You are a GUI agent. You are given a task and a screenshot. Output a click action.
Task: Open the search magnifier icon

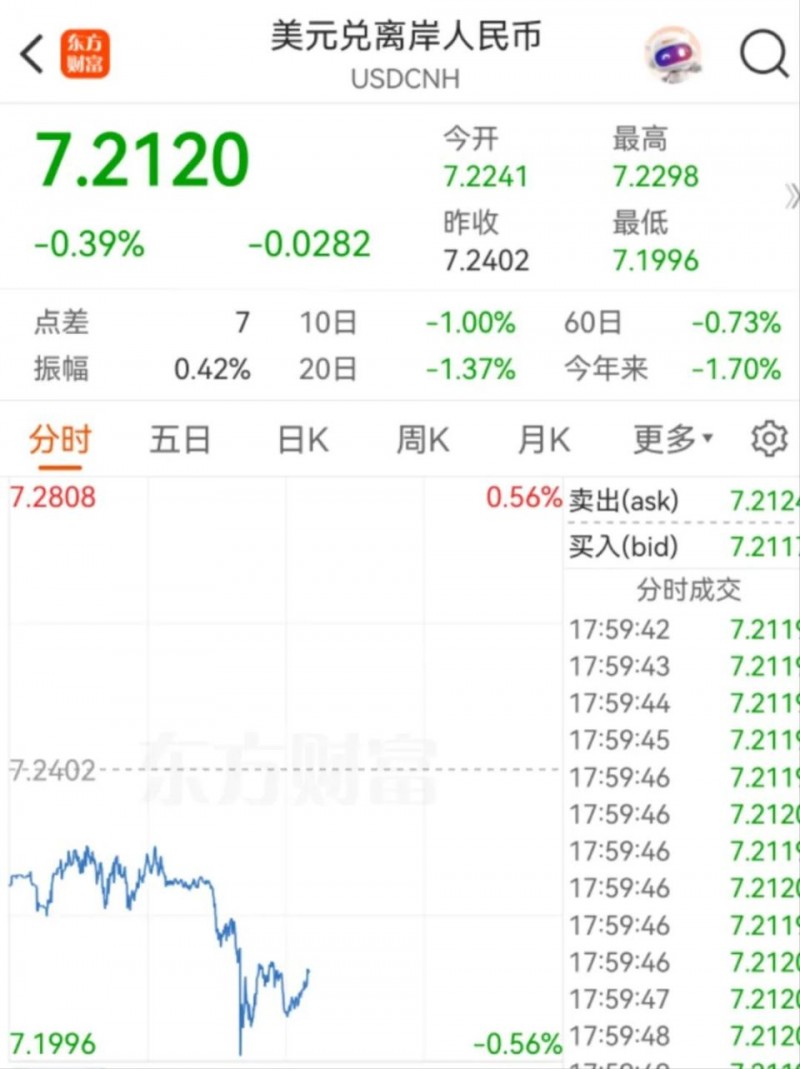click(764, 55)
